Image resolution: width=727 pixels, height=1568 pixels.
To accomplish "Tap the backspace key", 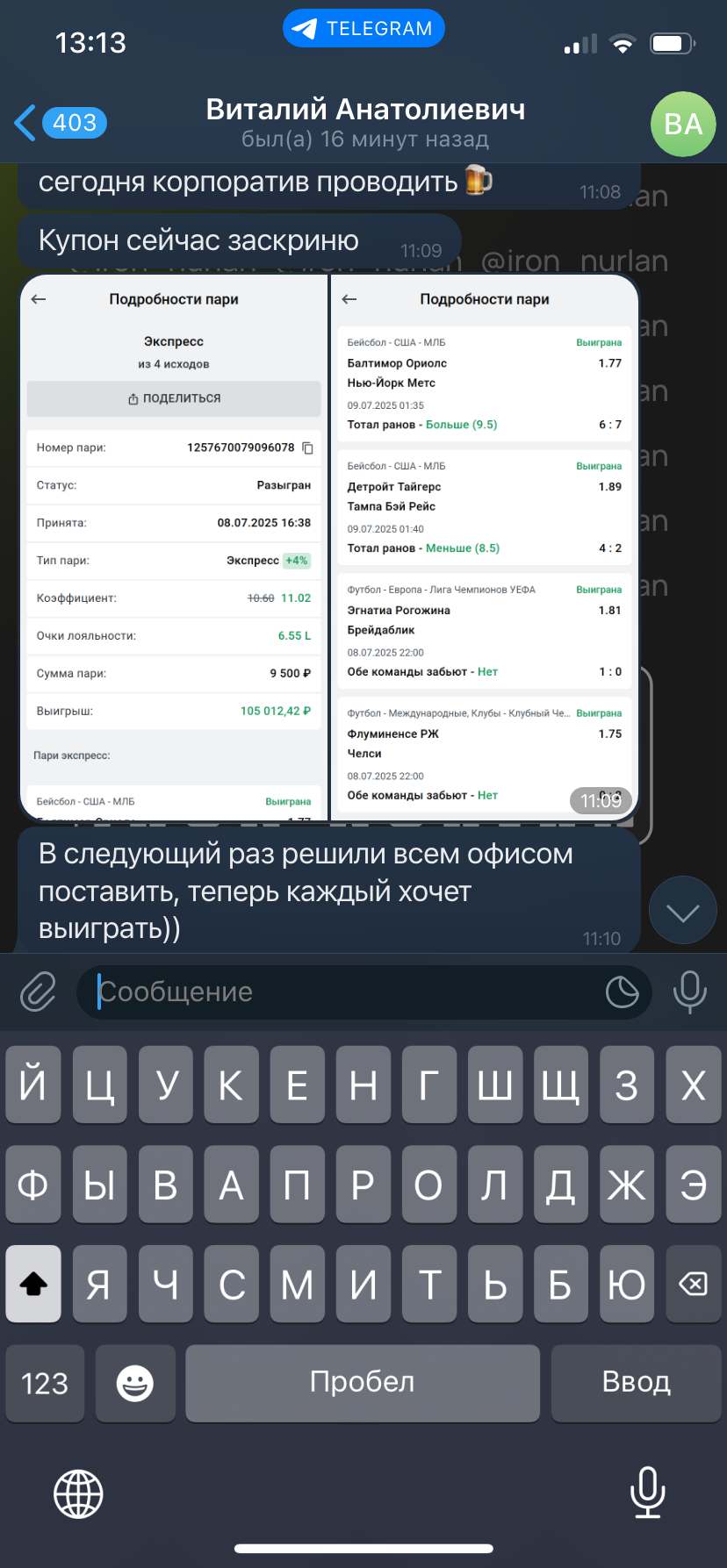I will tap(693, 1284).
